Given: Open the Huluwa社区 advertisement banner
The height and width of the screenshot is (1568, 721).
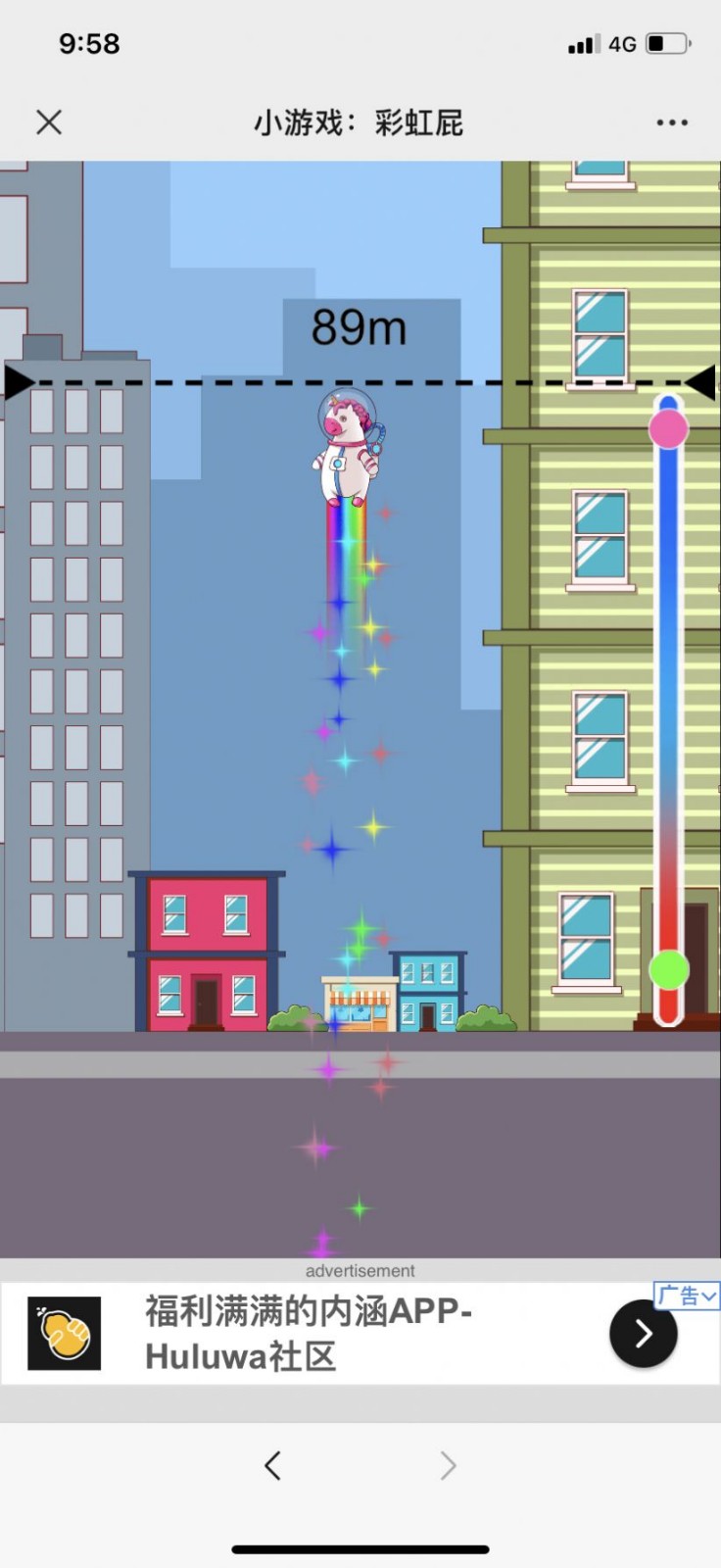Looking at the screenshot, I should tap(309, 1333).
